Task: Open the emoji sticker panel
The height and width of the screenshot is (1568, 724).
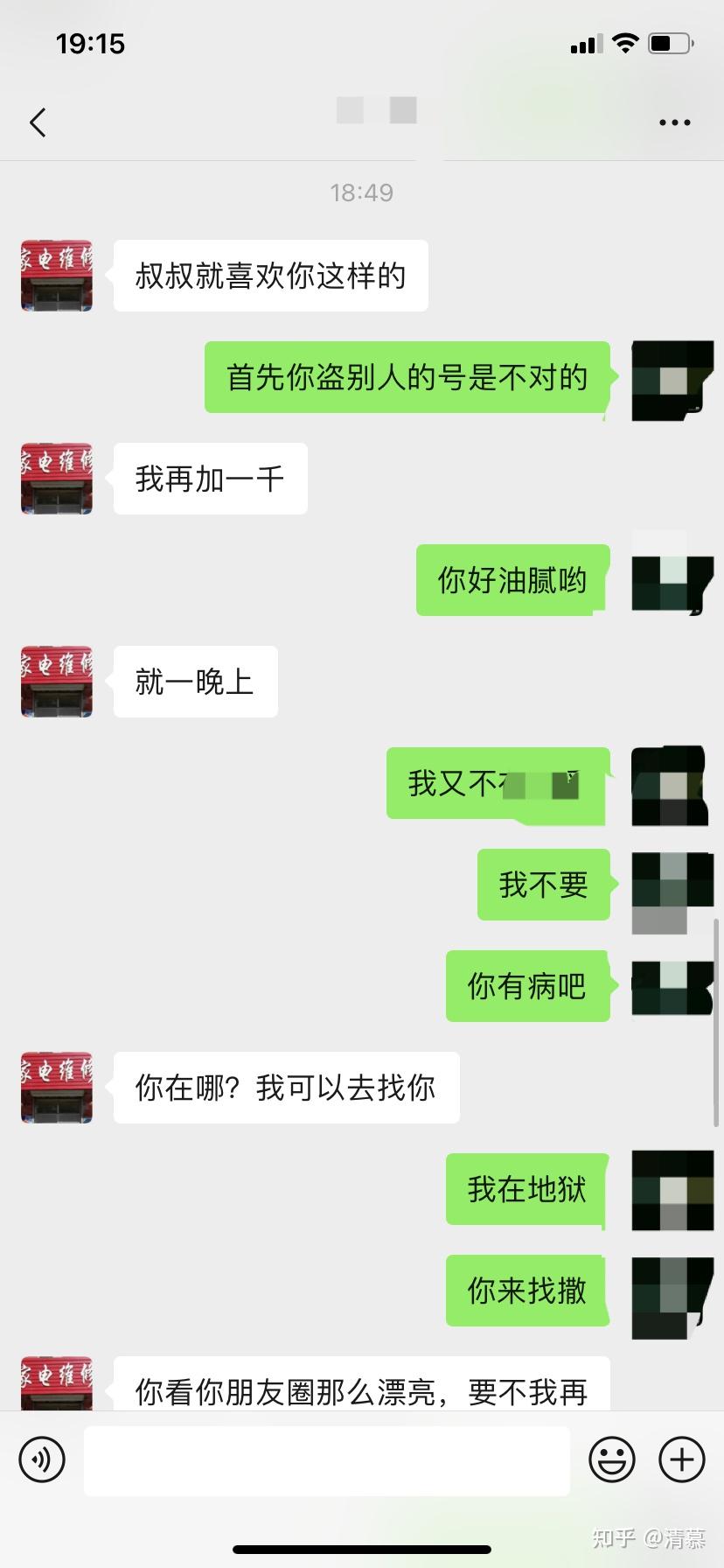Action: coord(612,1459)
